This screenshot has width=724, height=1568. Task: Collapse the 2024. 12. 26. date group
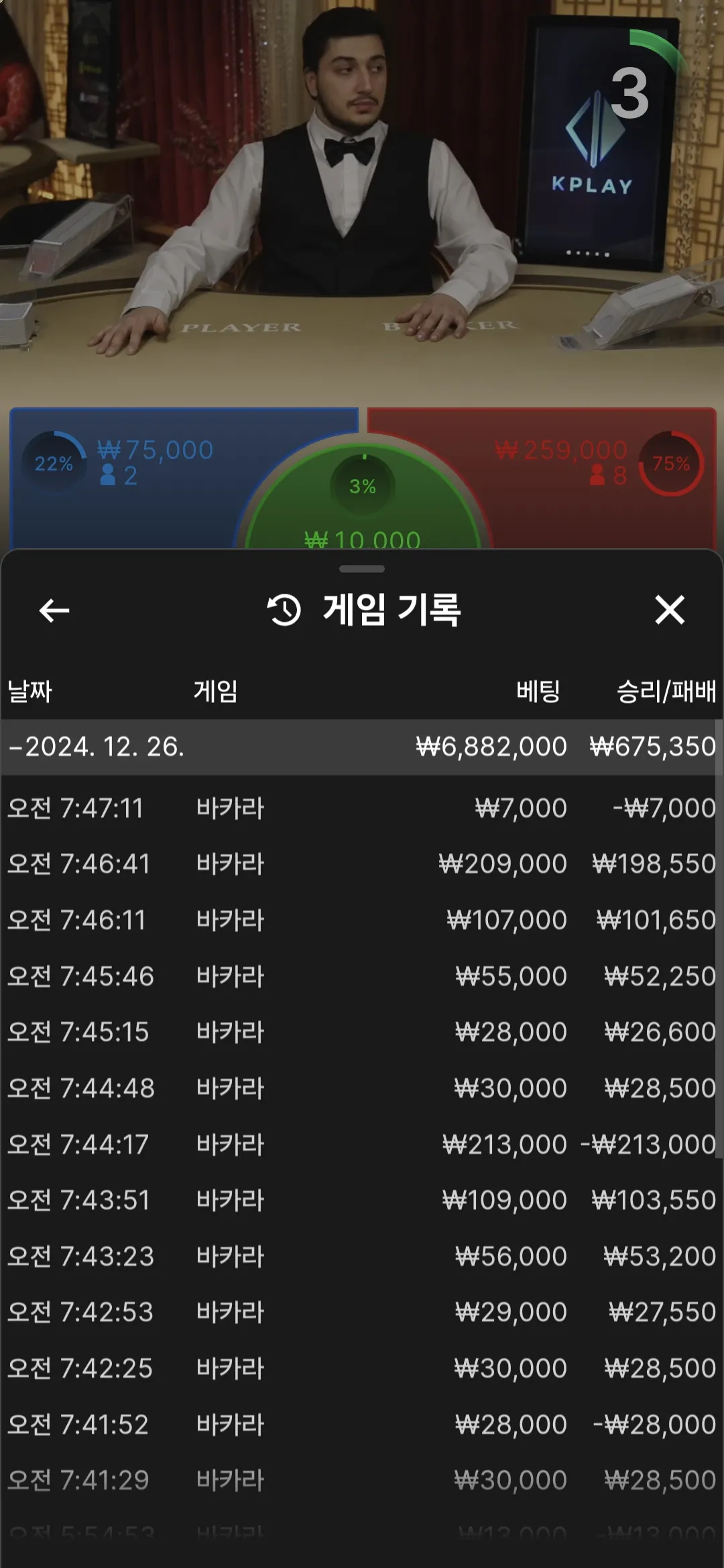point(362,747)
